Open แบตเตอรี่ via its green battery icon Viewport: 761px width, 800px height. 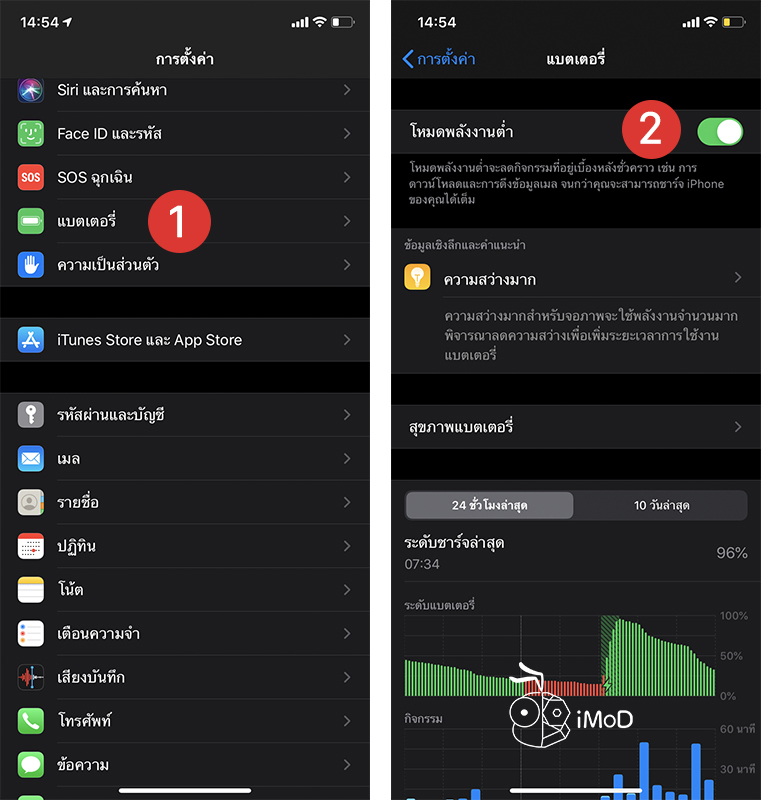[31, 221]
